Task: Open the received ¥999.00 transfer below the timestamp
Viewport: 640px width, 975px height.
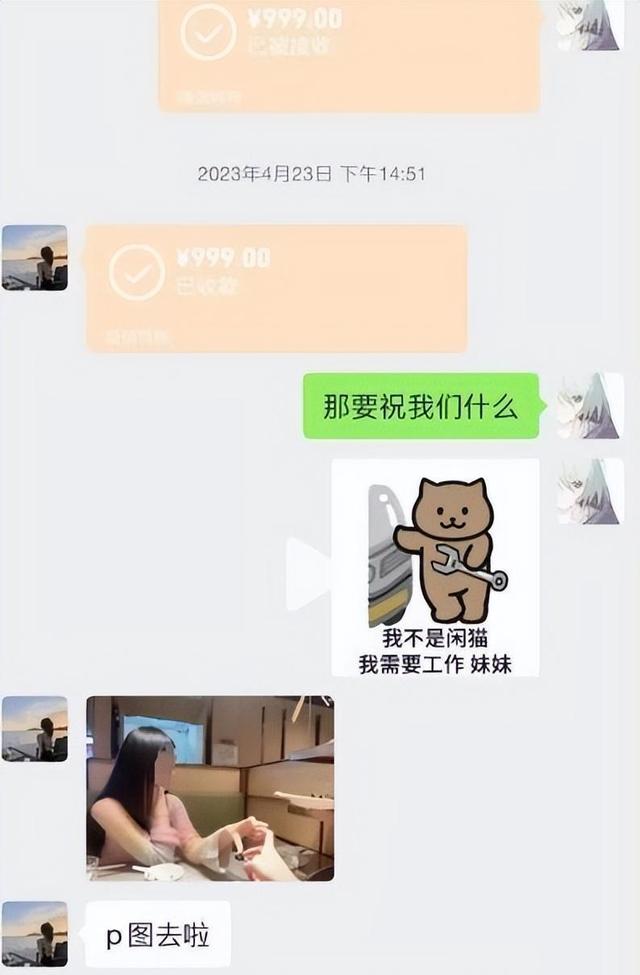Action: pos(276,288)
